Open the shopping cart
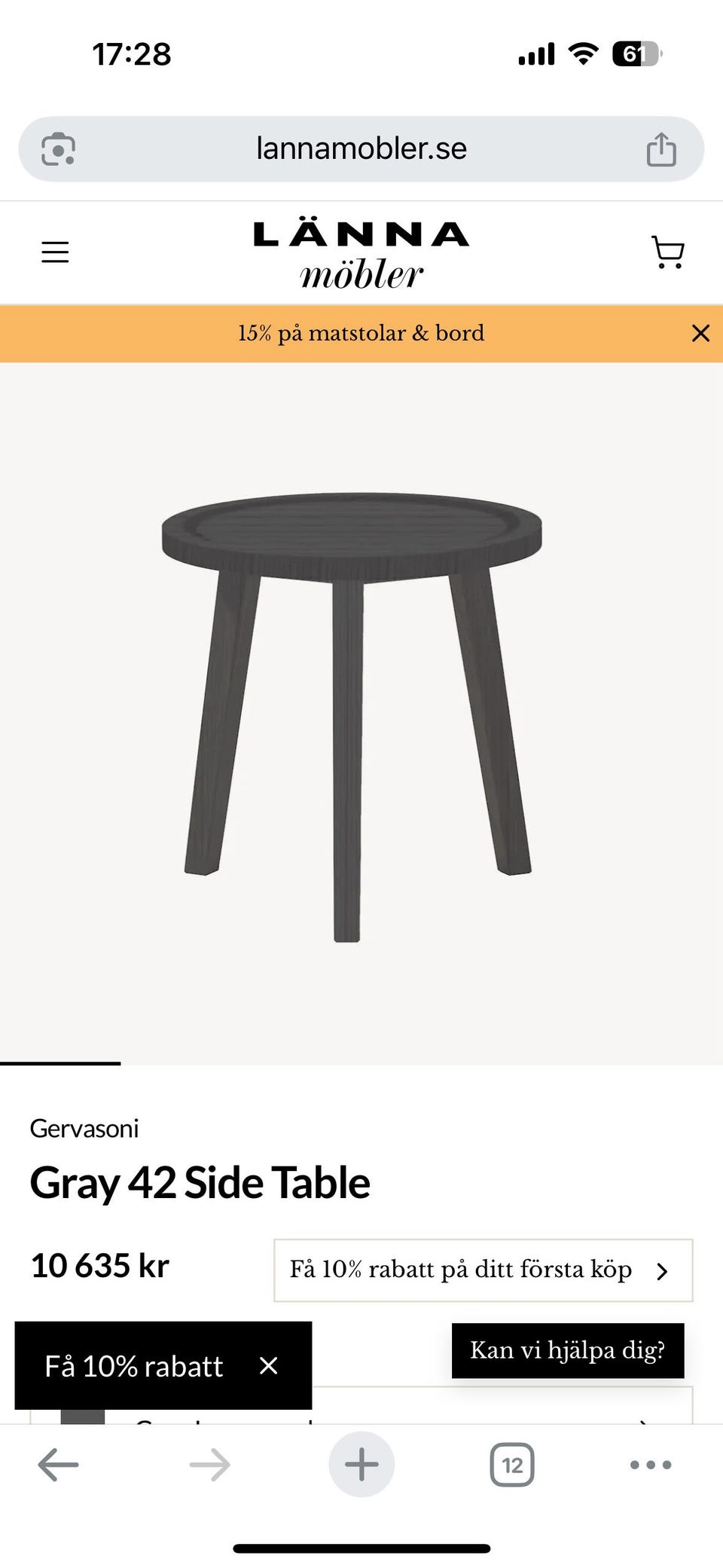Screen dimensions: 723x1568 667,251
